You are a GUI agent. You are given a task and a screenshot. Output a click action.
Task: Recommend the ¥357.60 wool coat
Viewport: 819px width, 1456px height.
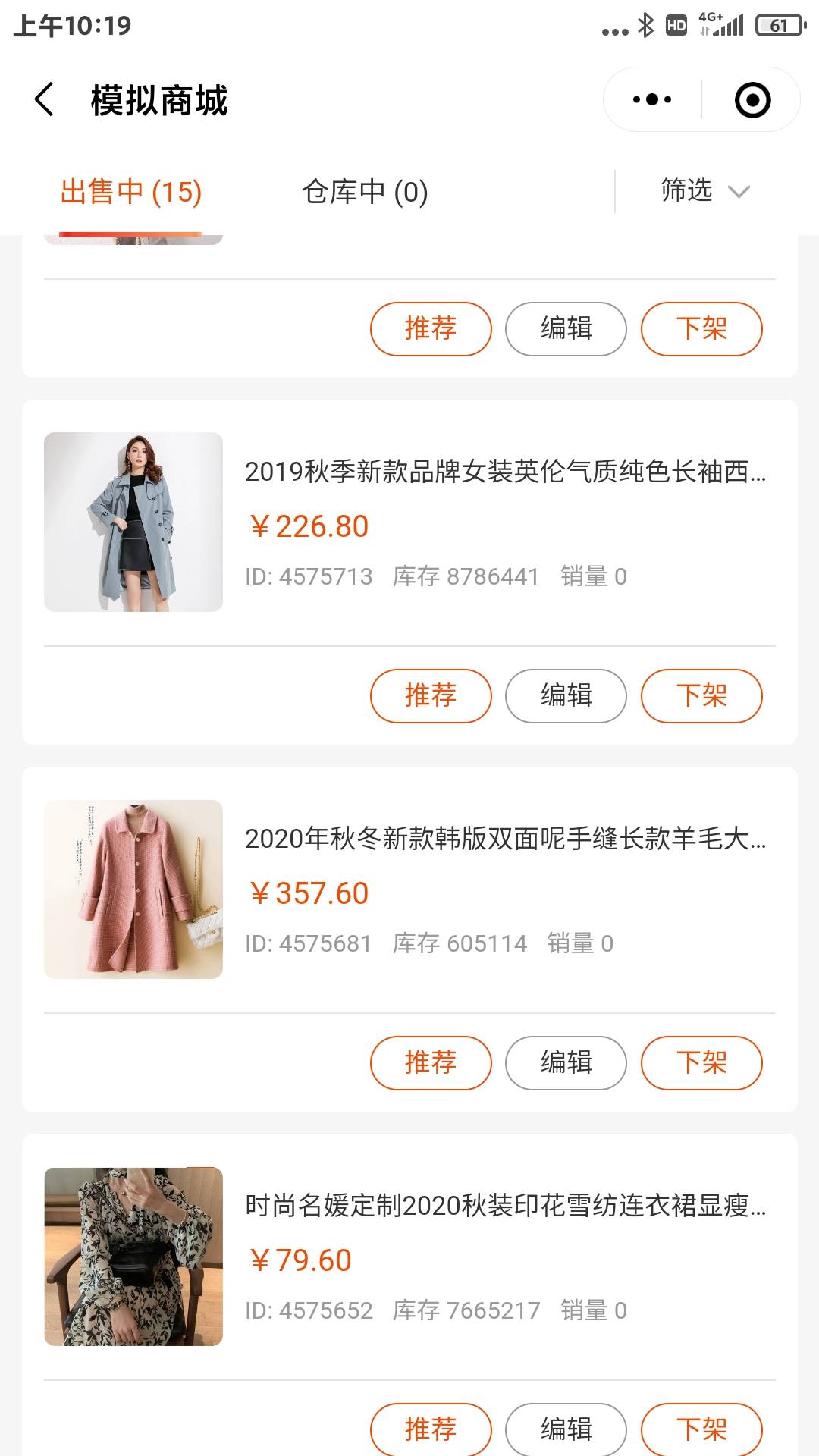[431, 1062]
